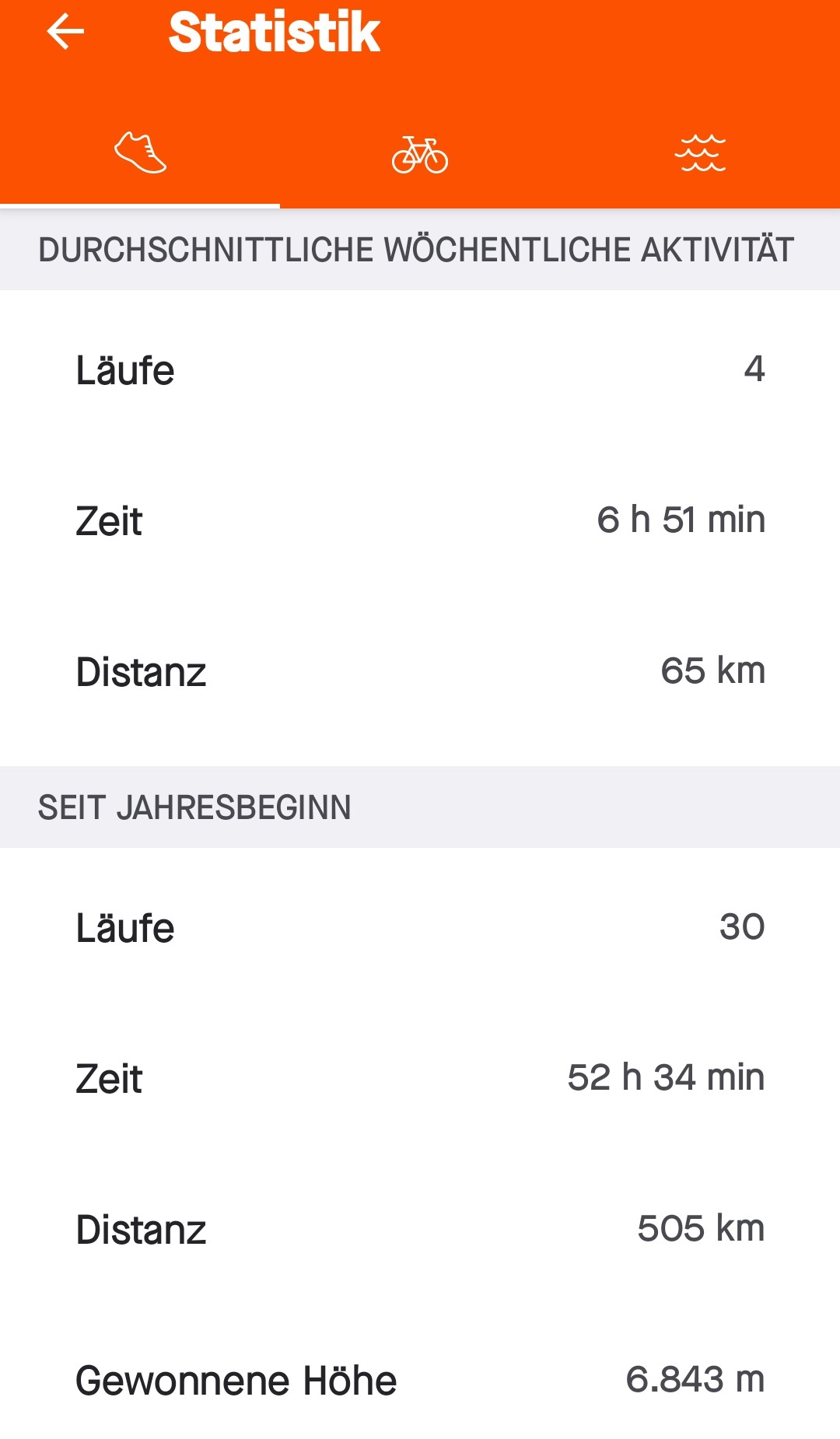Select the running shoe tab
This screenshot has width=840, height=1439.
point(140,152)
